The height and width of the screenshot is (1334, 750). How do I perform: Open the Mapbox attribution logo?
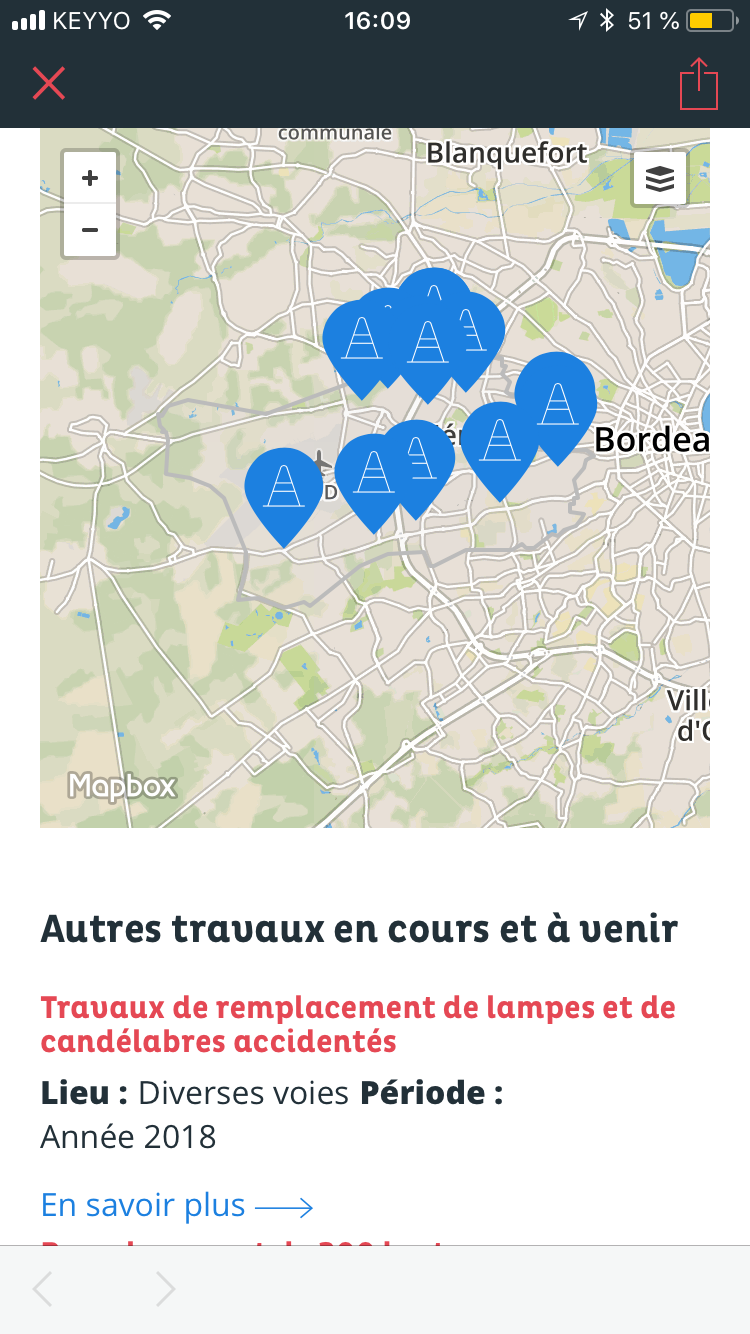click(122, 786)
